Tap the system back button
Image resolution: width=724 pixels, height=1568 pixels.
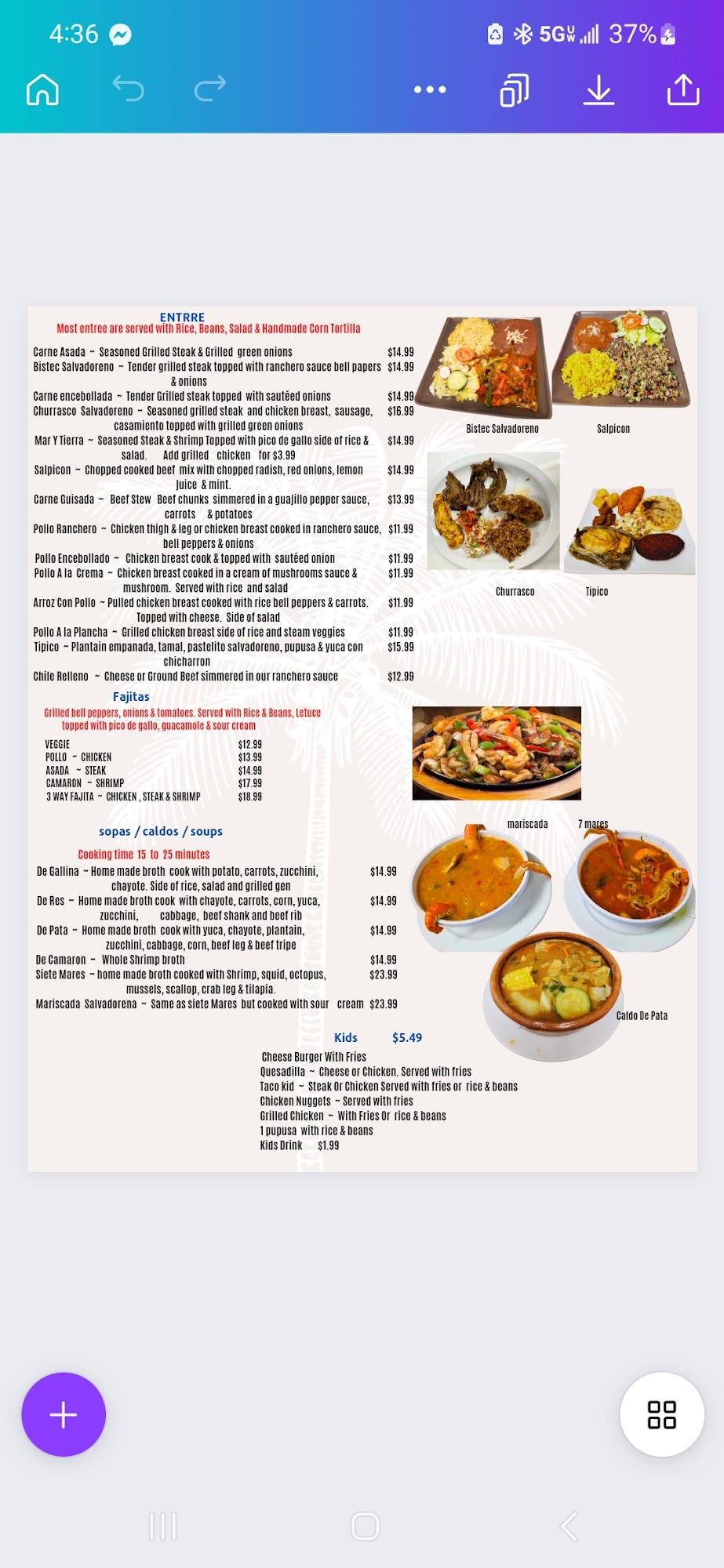click(569, 1526)
